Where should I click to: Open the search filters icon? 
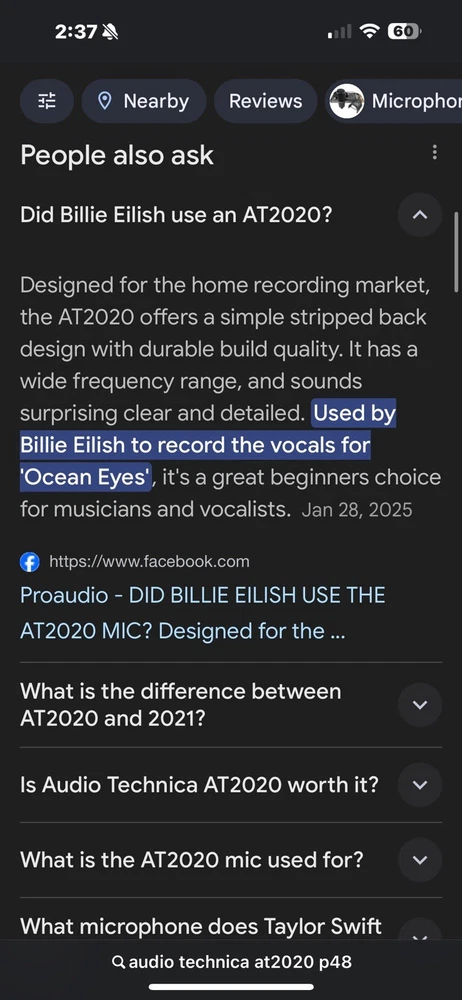coord(47,101)
